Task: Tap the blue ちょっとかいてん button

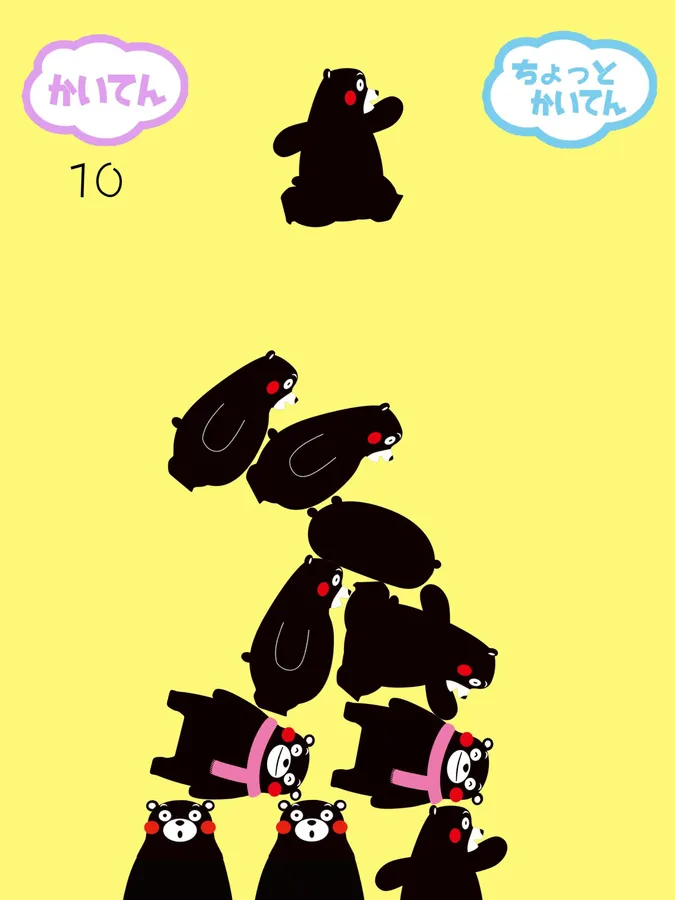Action: coord(569,88)
